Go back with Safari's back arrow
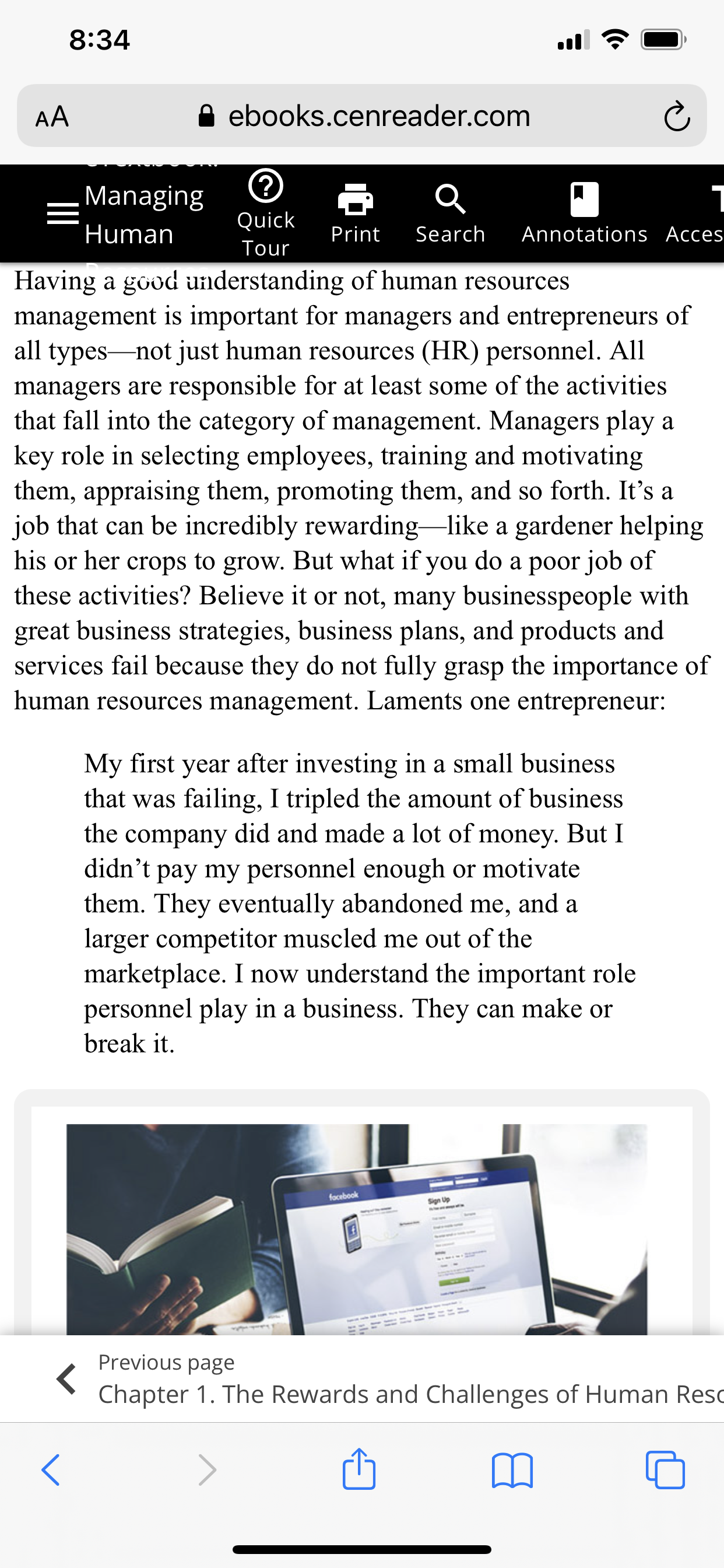724x1568 pixels. click(51, 1471)
